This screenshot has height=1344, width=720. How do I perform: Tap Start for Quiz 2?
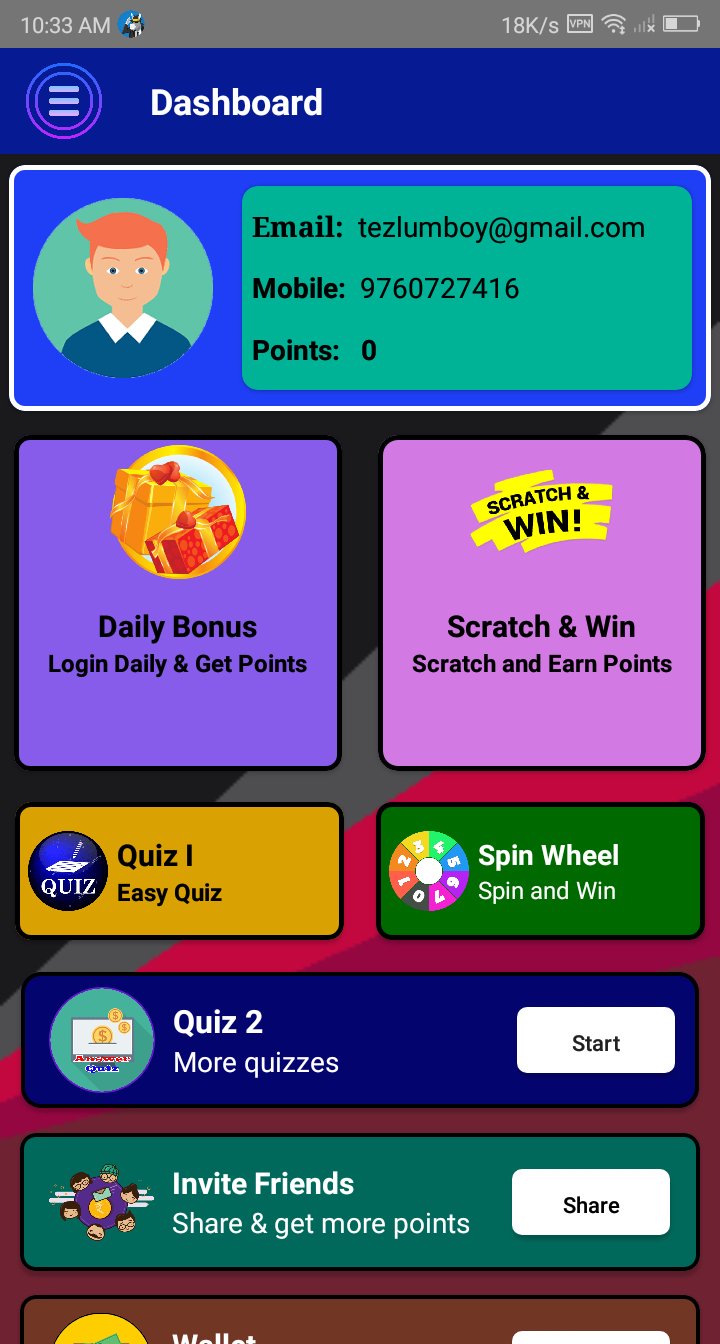pyautogui.click(x=595, y=1041)
